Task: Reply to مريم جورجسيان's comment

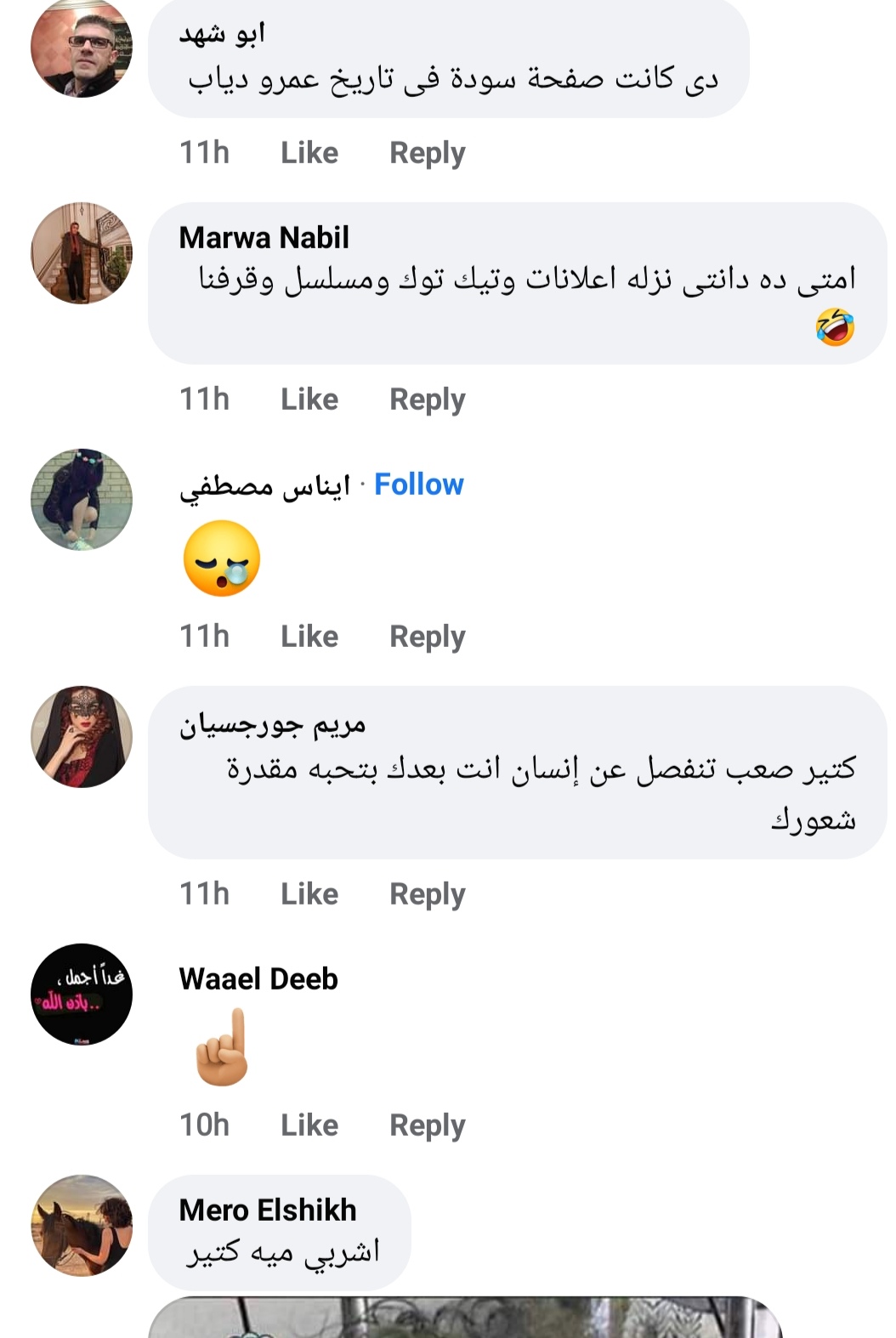Action: [x=427, y=894]
